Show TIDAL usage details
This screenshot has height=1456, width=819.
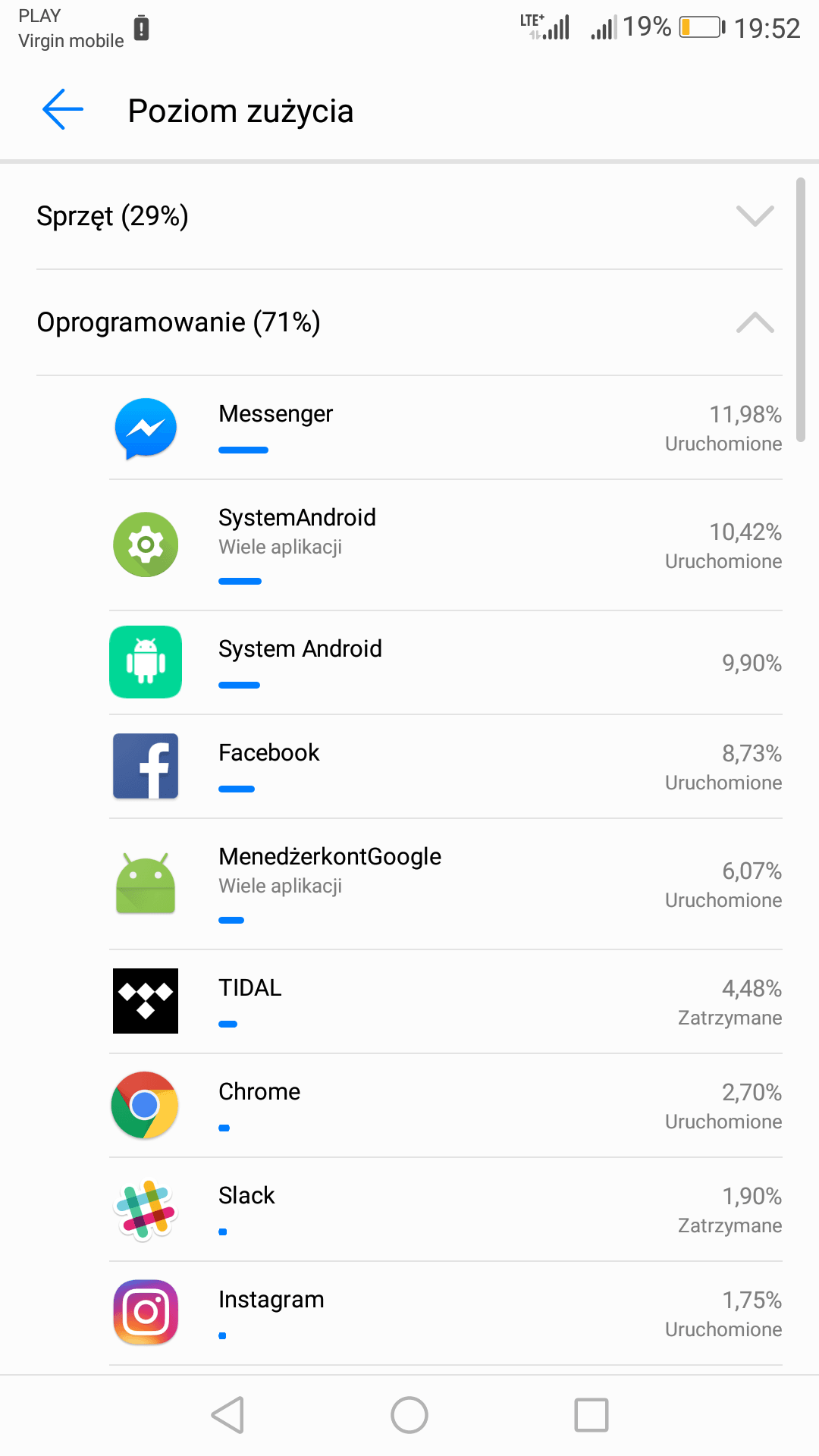point(446,1002)
